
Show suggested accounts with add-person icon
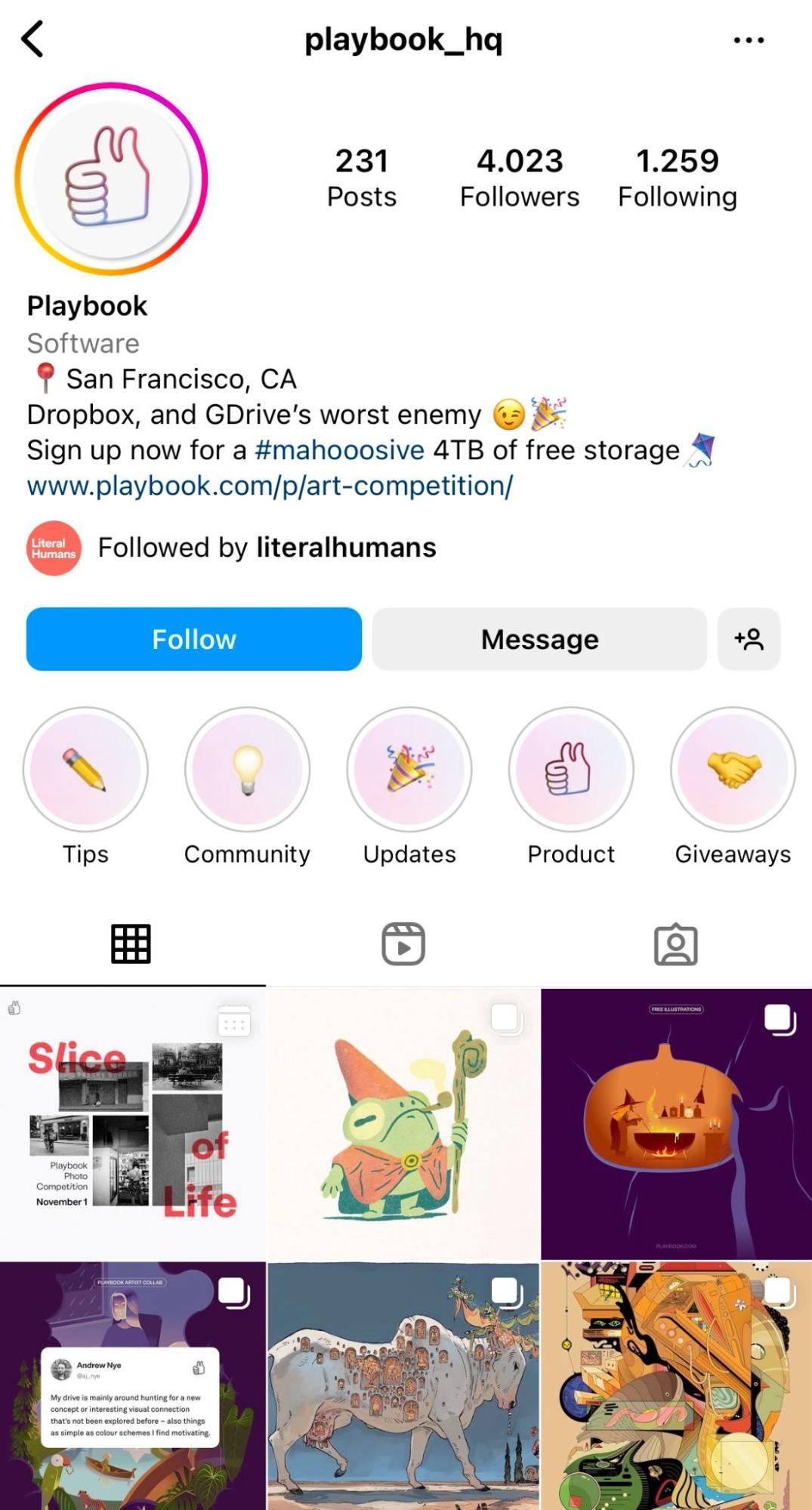(x=749, y=639)
